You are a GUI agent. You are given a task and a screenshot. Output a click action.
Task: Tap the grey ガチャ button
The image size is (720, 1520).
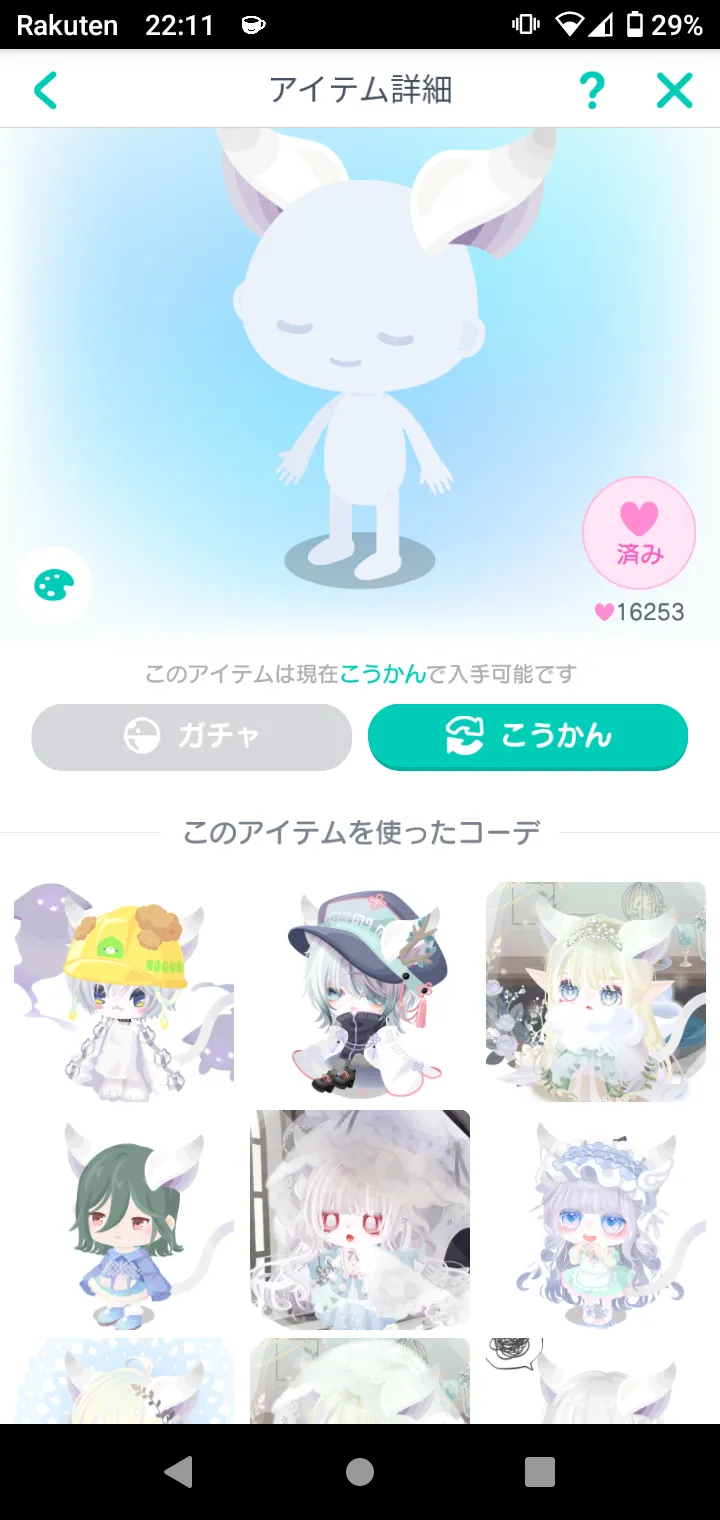(x=192, y=737)
